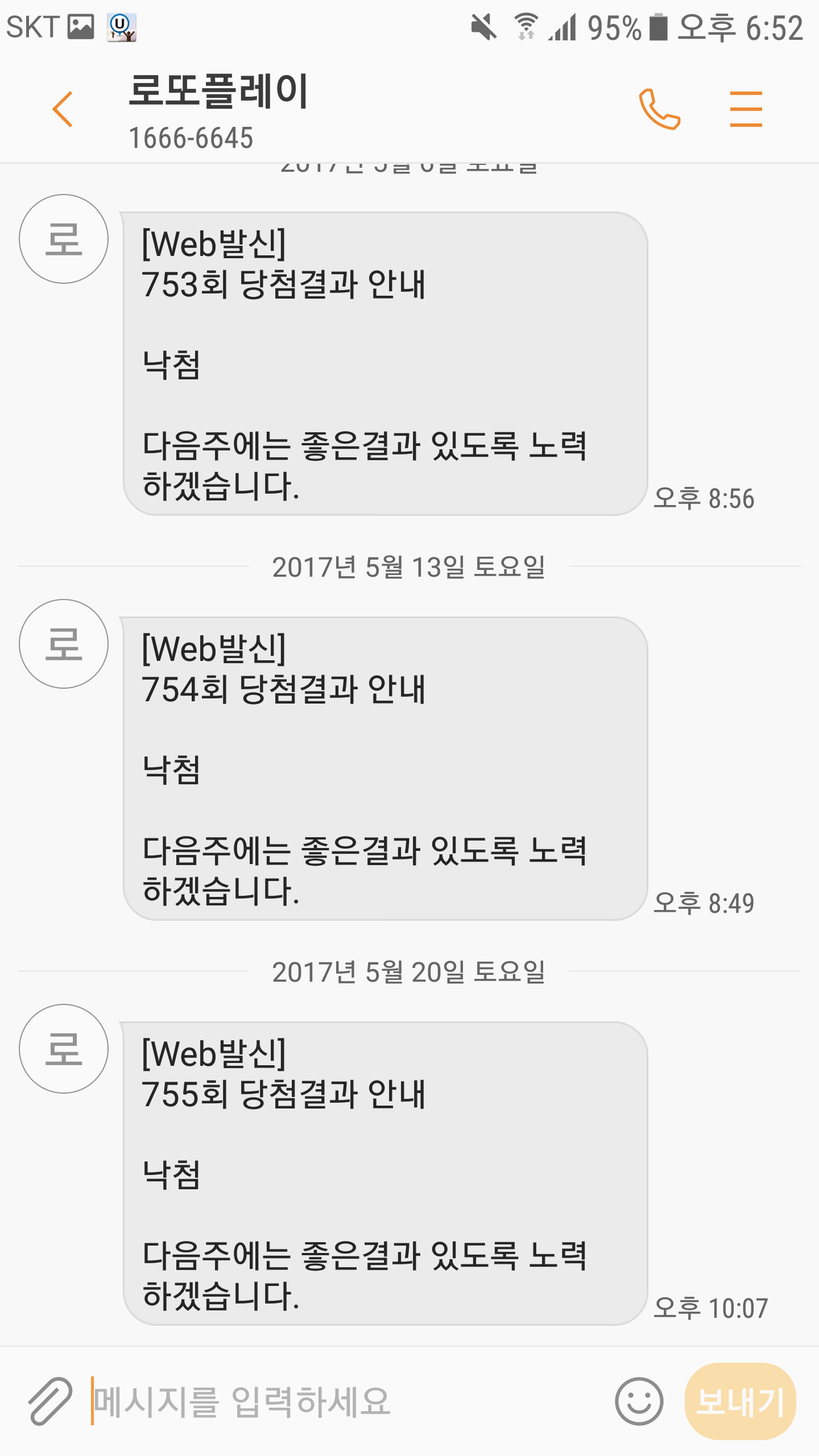
Task: Open the emoji picker
Action: pyautogui.click(x=639, y=1400)
